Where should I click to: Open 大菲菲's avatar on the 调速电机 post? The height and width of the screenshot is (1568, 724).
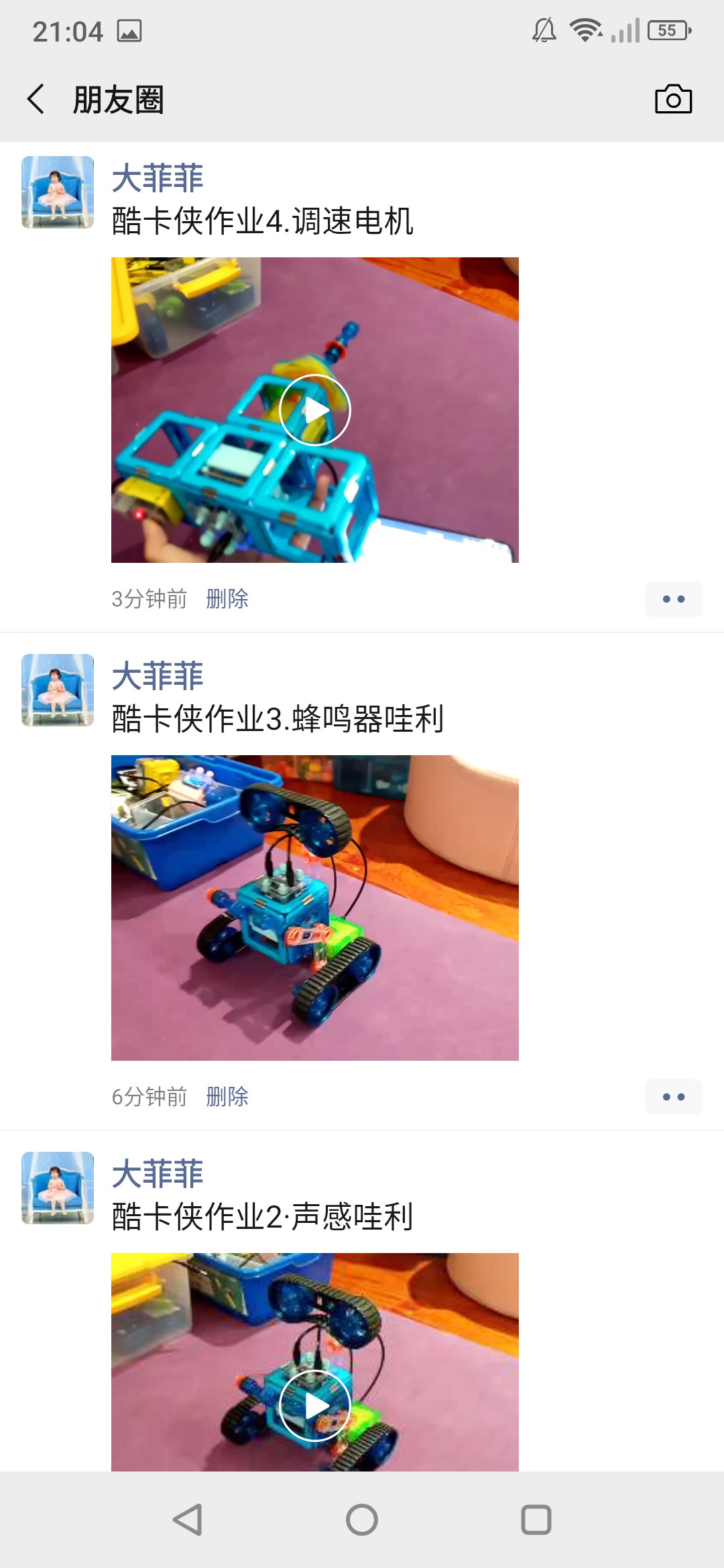(x=58, y=192)
